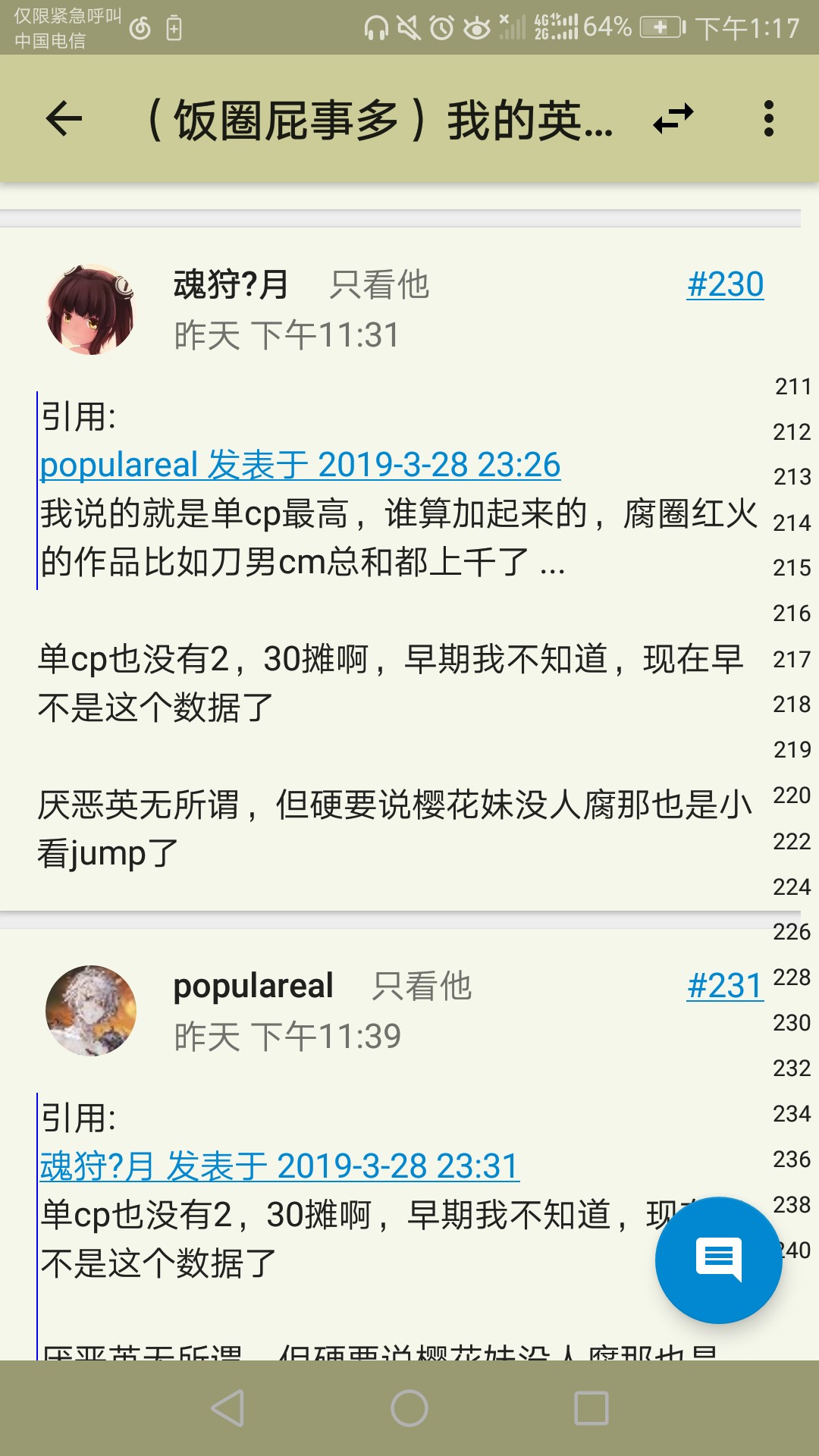Viewport: 819px width, 1456px height.
Task: Tap the system home button
Action: coord(409,1408)
